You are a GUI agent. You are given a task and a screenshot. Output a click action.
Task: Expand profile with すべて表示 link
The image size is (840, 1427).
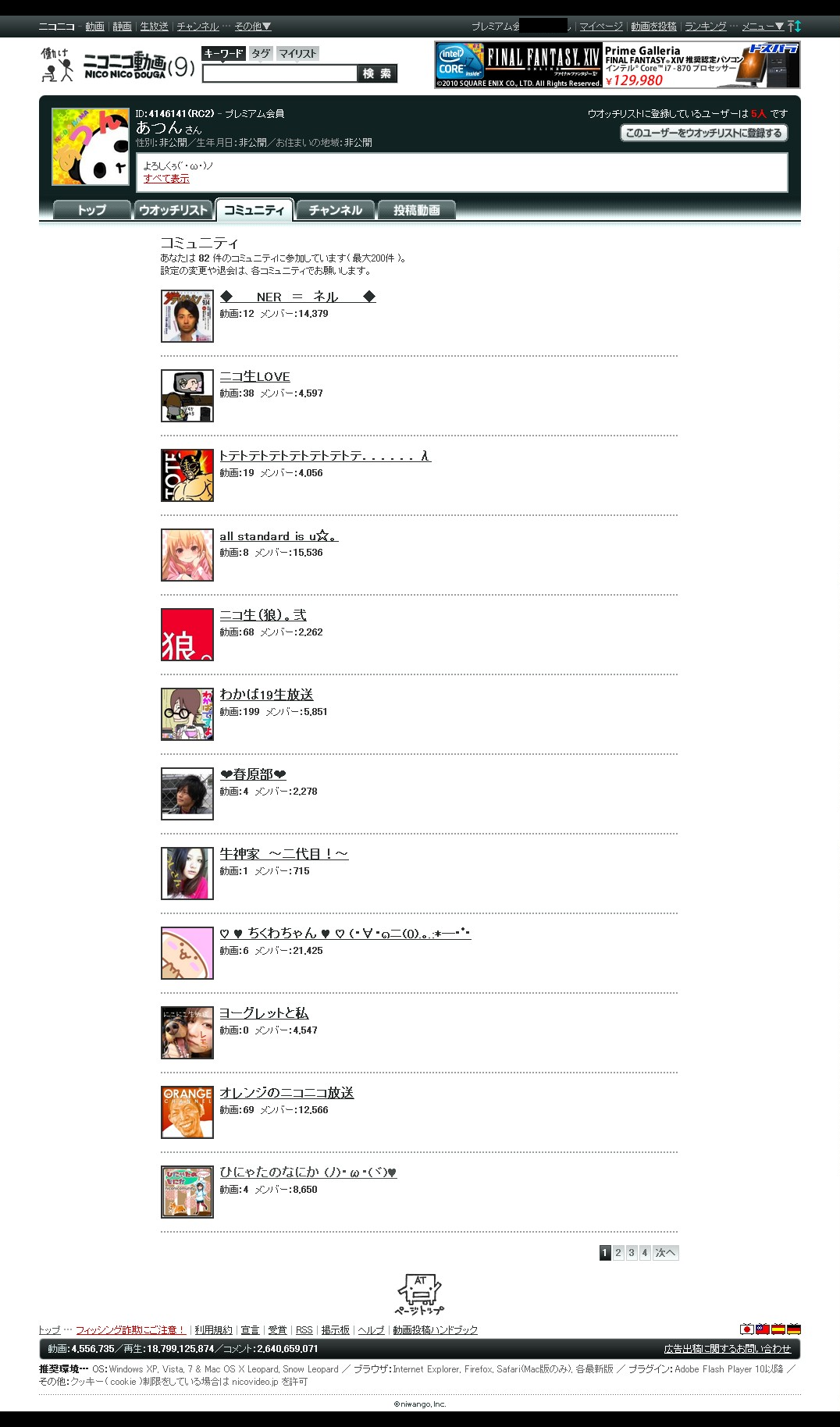[166, 179]
